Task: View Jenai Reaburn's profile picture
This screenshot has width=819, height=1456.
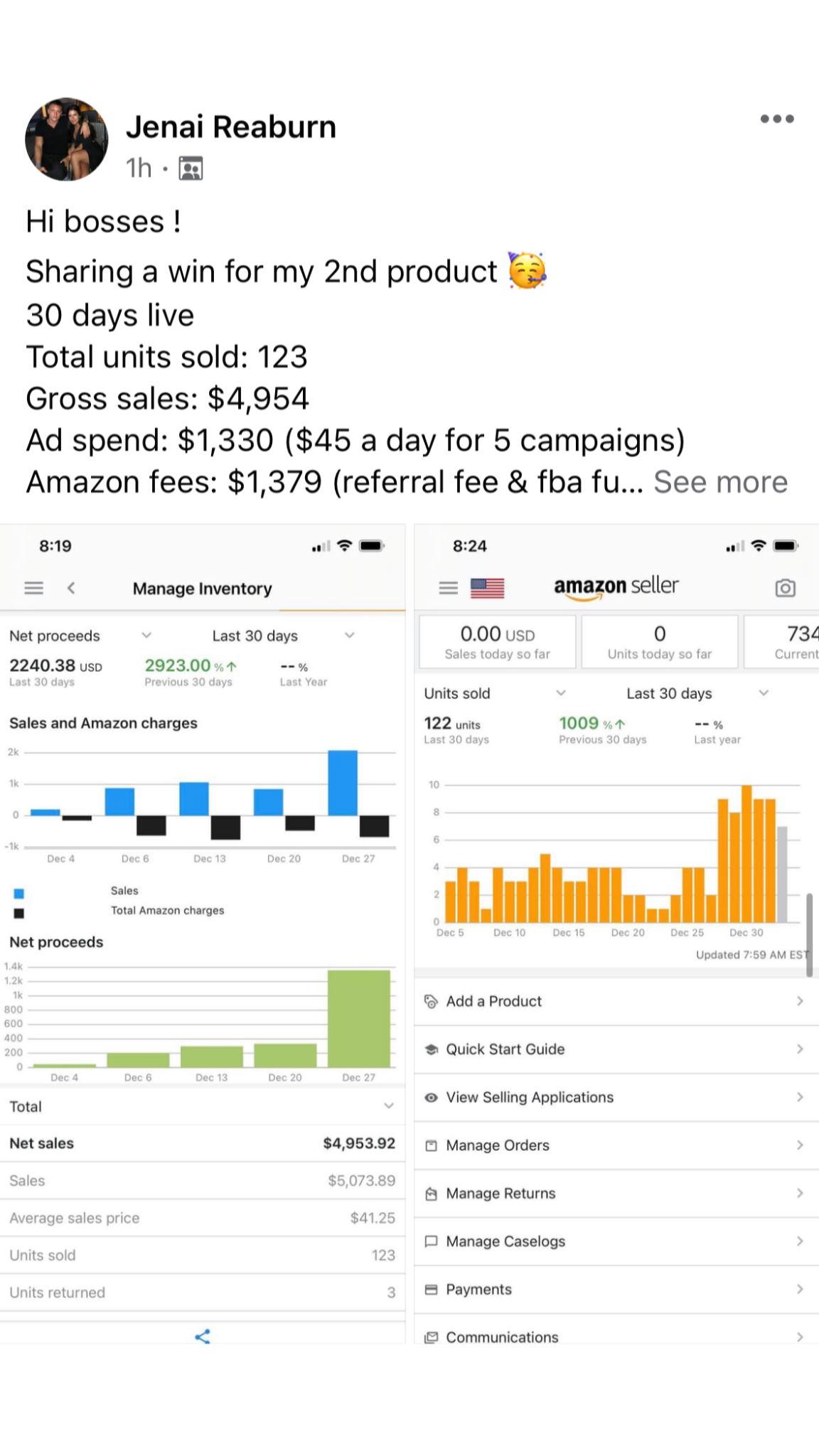Action: pyautogui.click(x=67, y=139)
